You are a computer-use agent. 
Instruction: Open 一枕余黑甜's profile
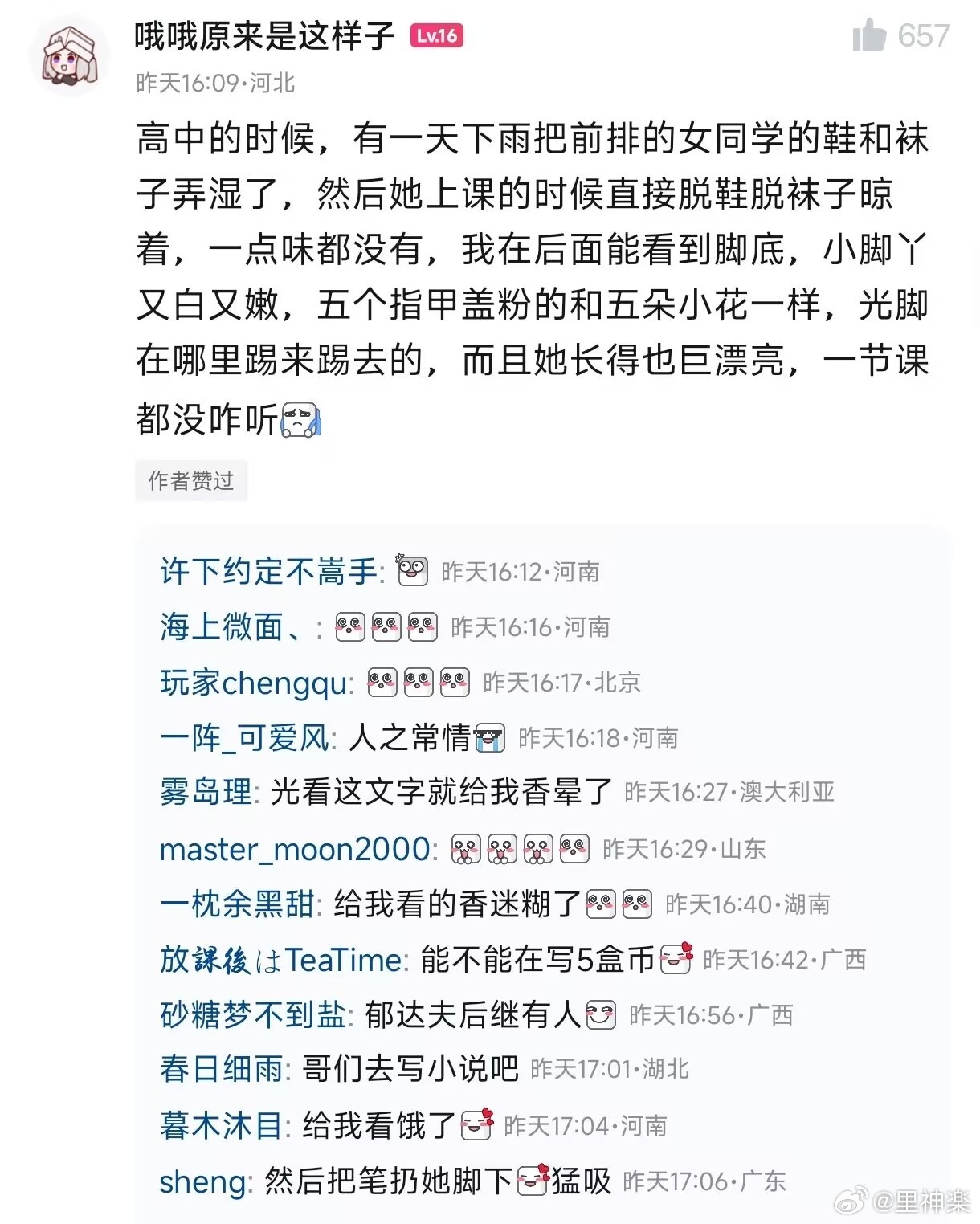click(x=237, y=904)
